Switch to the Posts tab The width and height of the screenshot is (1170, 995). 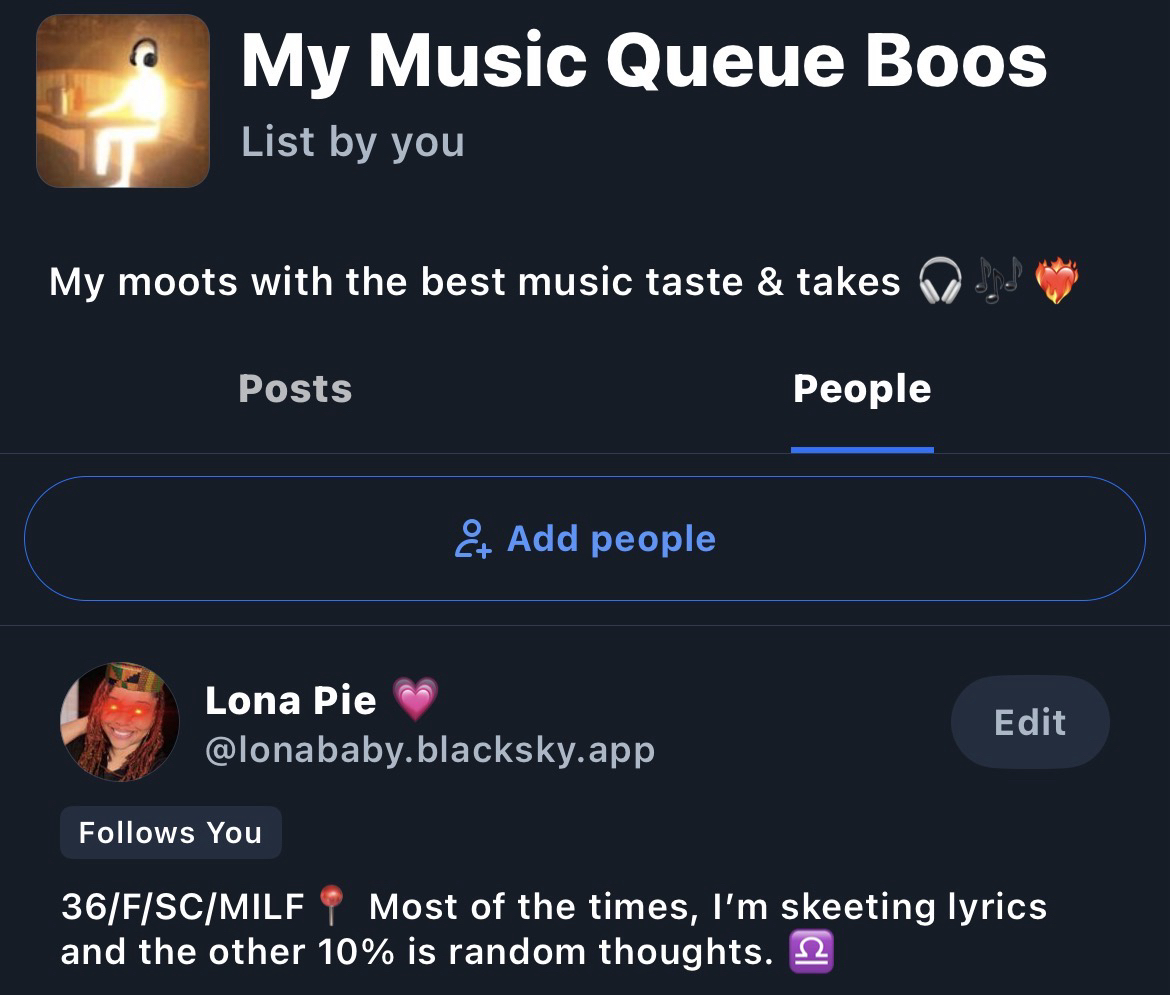(x=295, y=389)
